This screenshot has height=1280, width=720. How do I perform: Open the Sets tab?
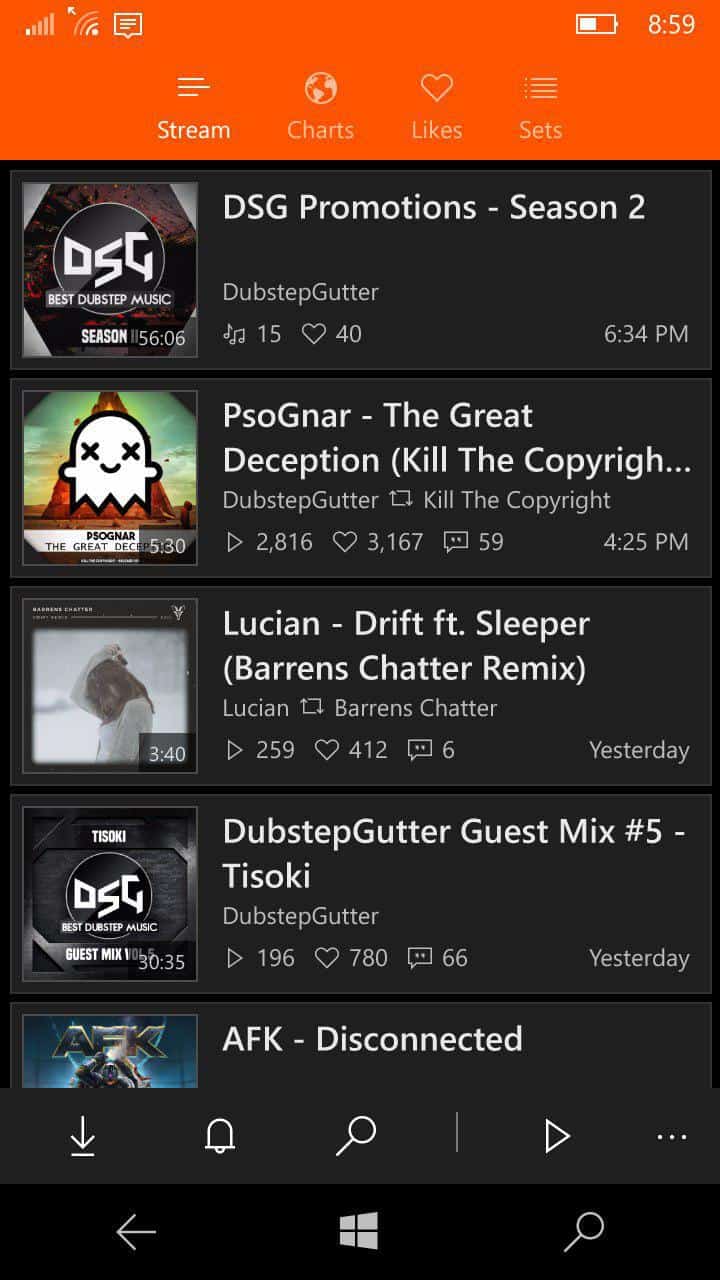[x=540, y=108]
